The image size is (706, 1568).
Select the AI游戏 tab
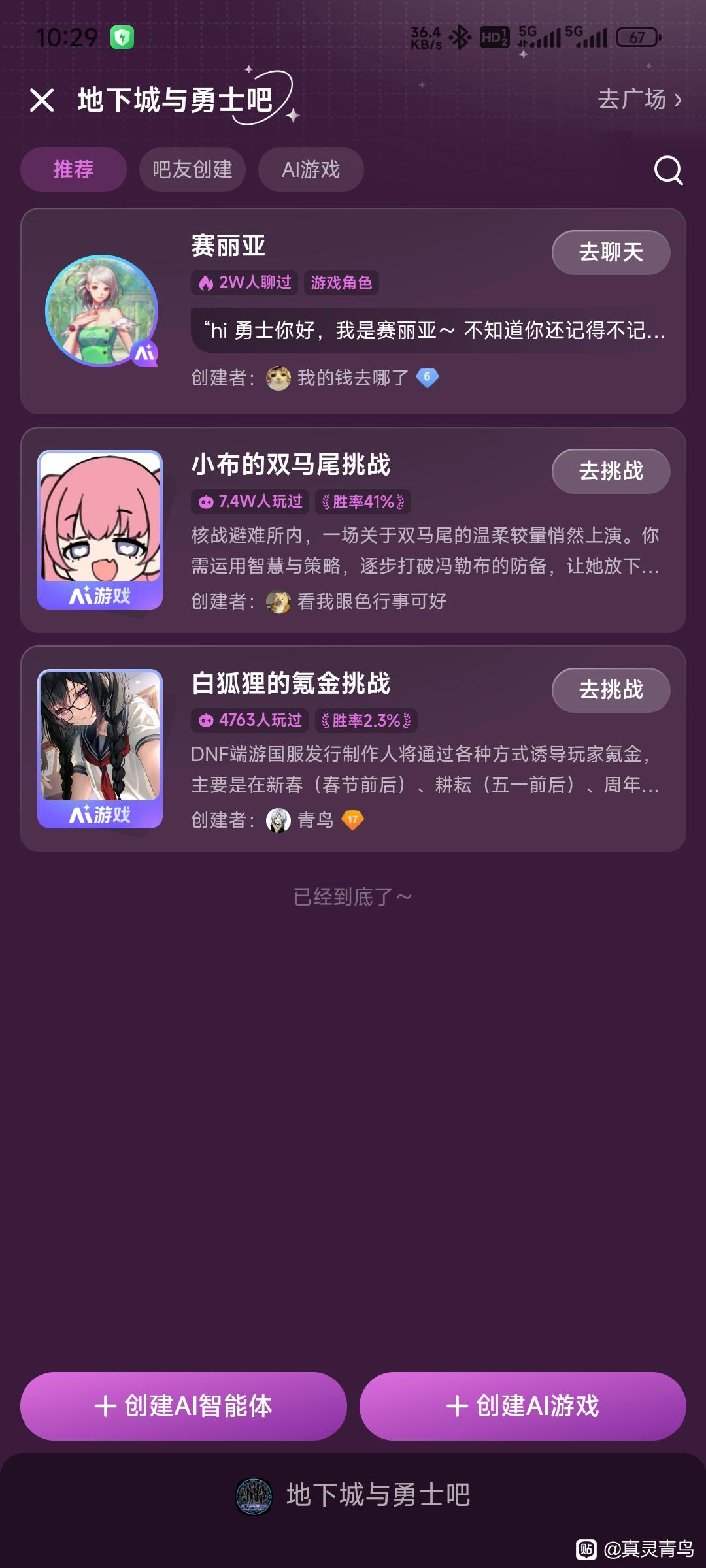[311, 170]
